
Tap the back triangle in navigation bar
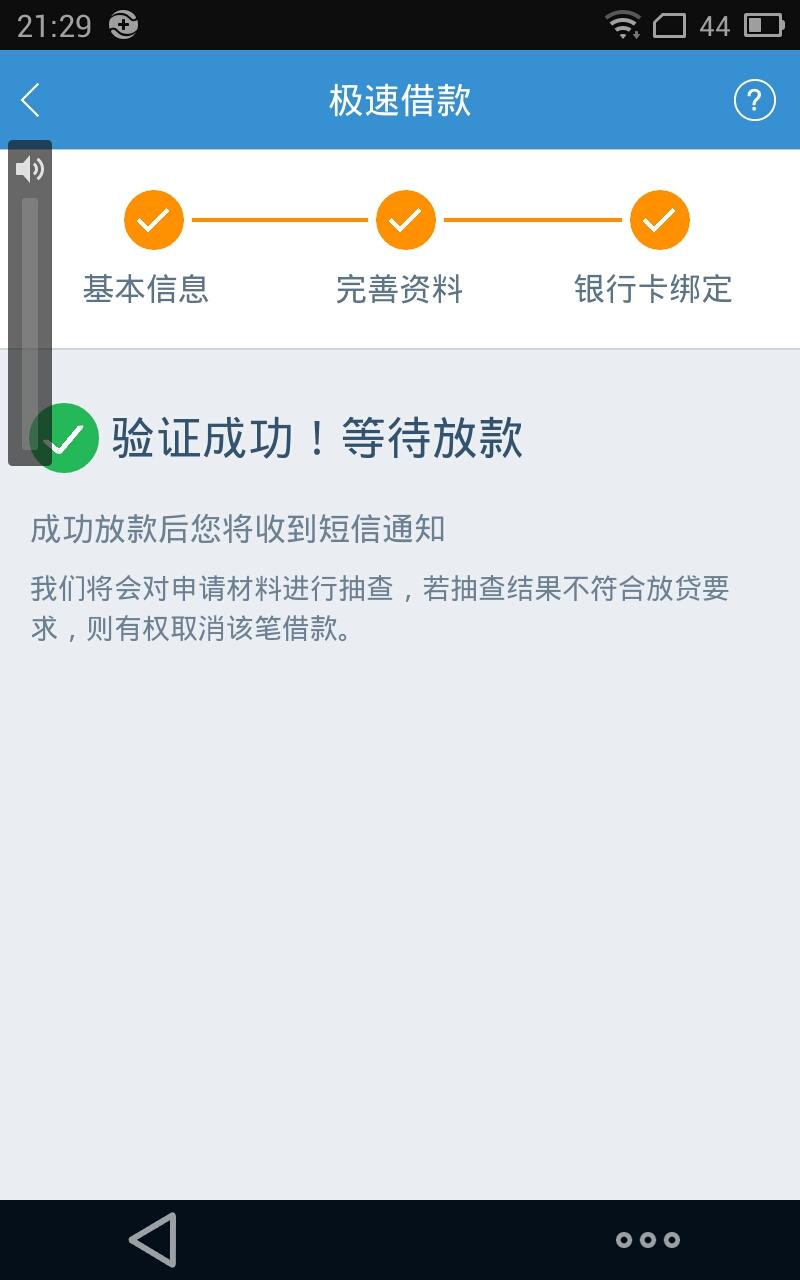coord(152,1238)
